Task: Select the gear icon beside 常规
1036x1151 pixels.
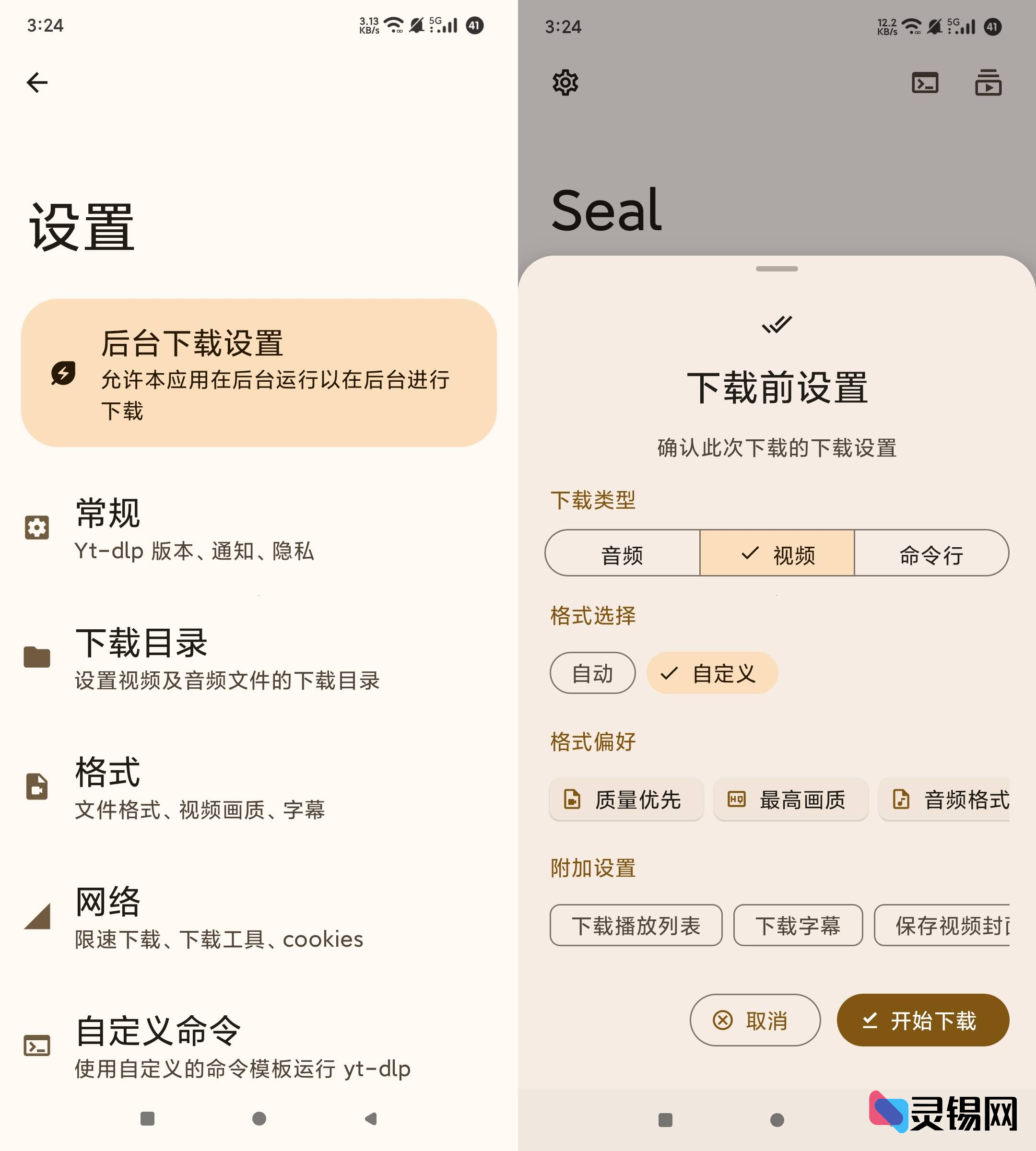Action: coord(37,528)
